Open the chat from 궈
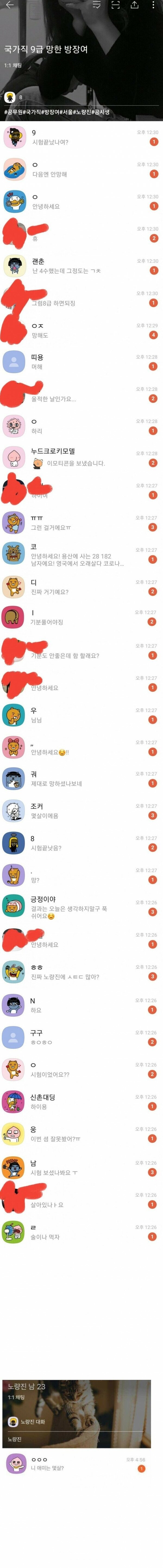Viewport: 163px width, 1568px height. [x=81, y=779]
